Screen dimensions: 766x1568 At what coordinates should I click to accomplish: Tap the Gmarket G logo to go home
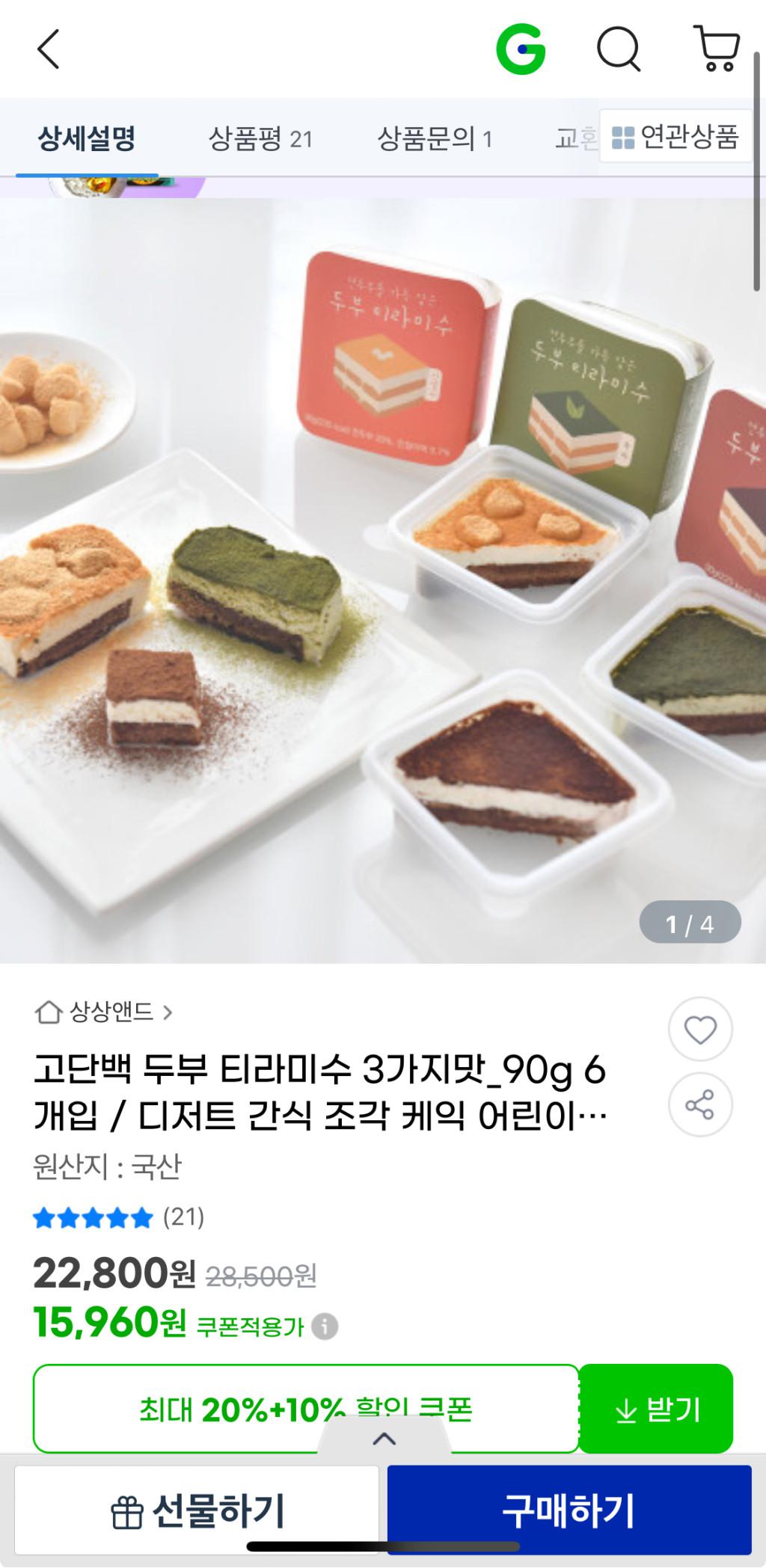click(521, 50)
